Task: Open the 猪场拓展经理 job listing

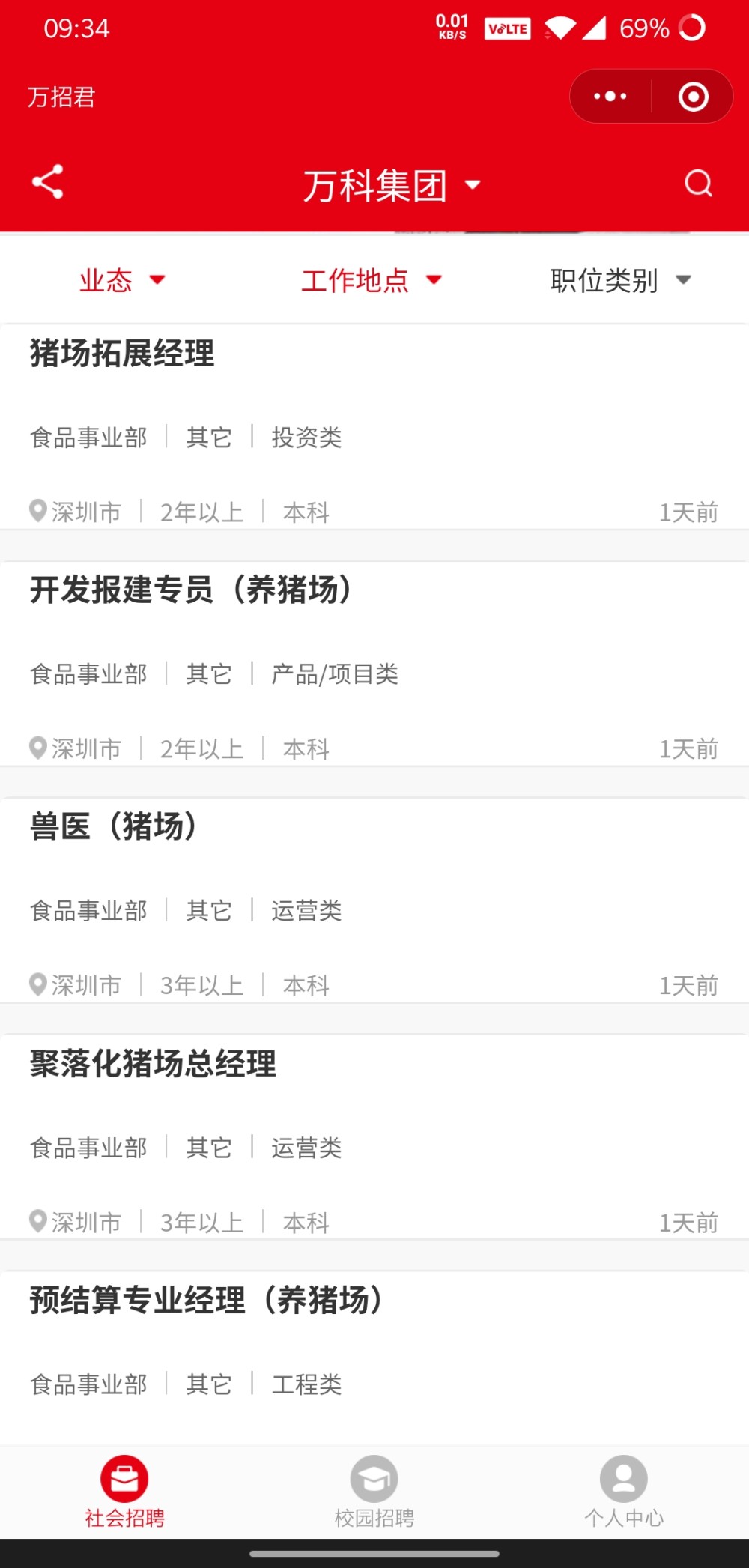Action: [374, 427]
